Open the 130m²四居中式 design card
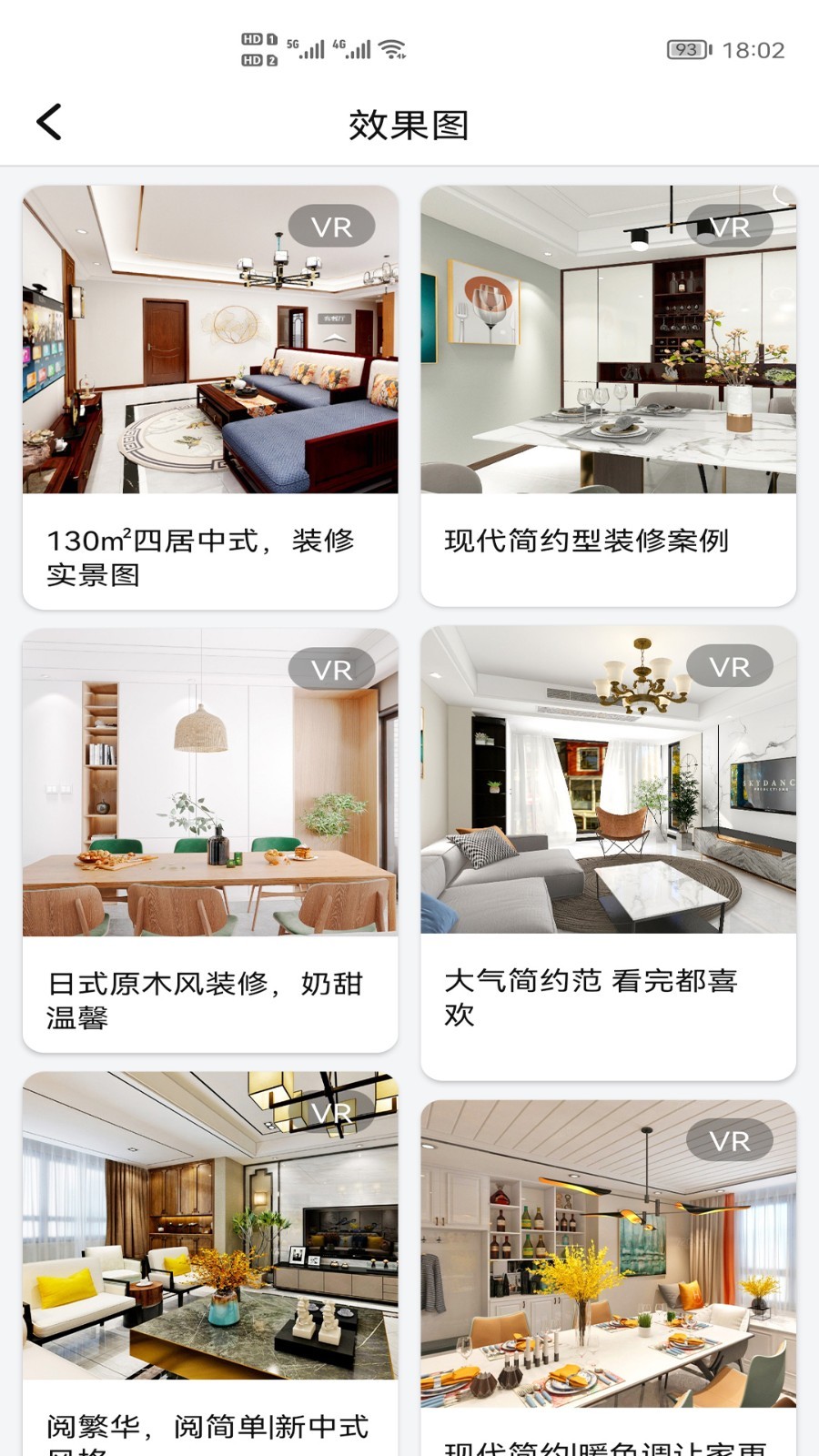 pos(210,398)
